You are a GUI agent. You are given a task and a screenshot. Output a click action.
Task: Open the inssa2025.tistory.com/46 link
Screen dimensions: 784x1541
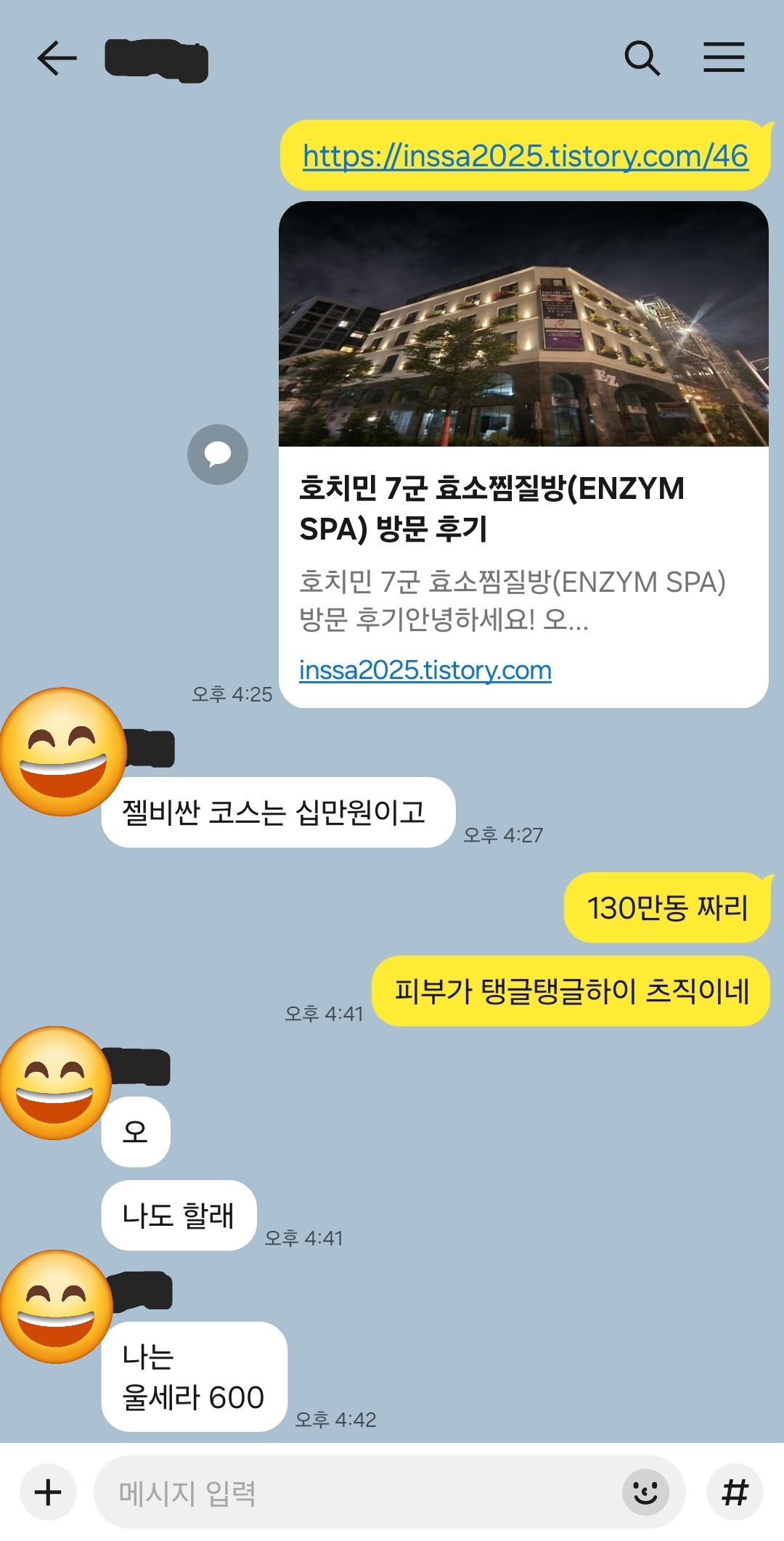525,156
